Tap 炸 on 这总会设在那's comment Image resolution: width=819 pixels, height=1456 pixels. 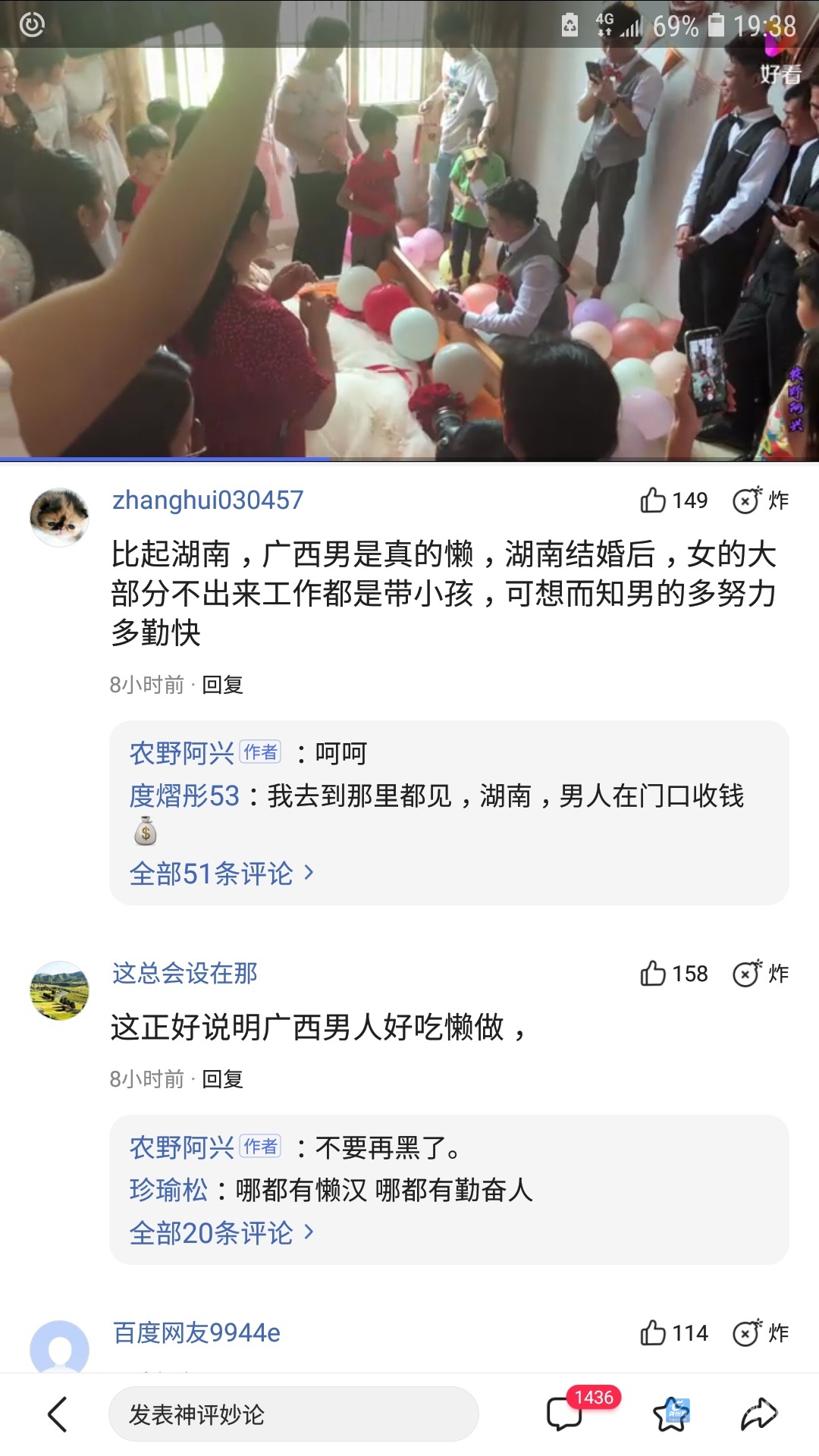coord(761,974)
